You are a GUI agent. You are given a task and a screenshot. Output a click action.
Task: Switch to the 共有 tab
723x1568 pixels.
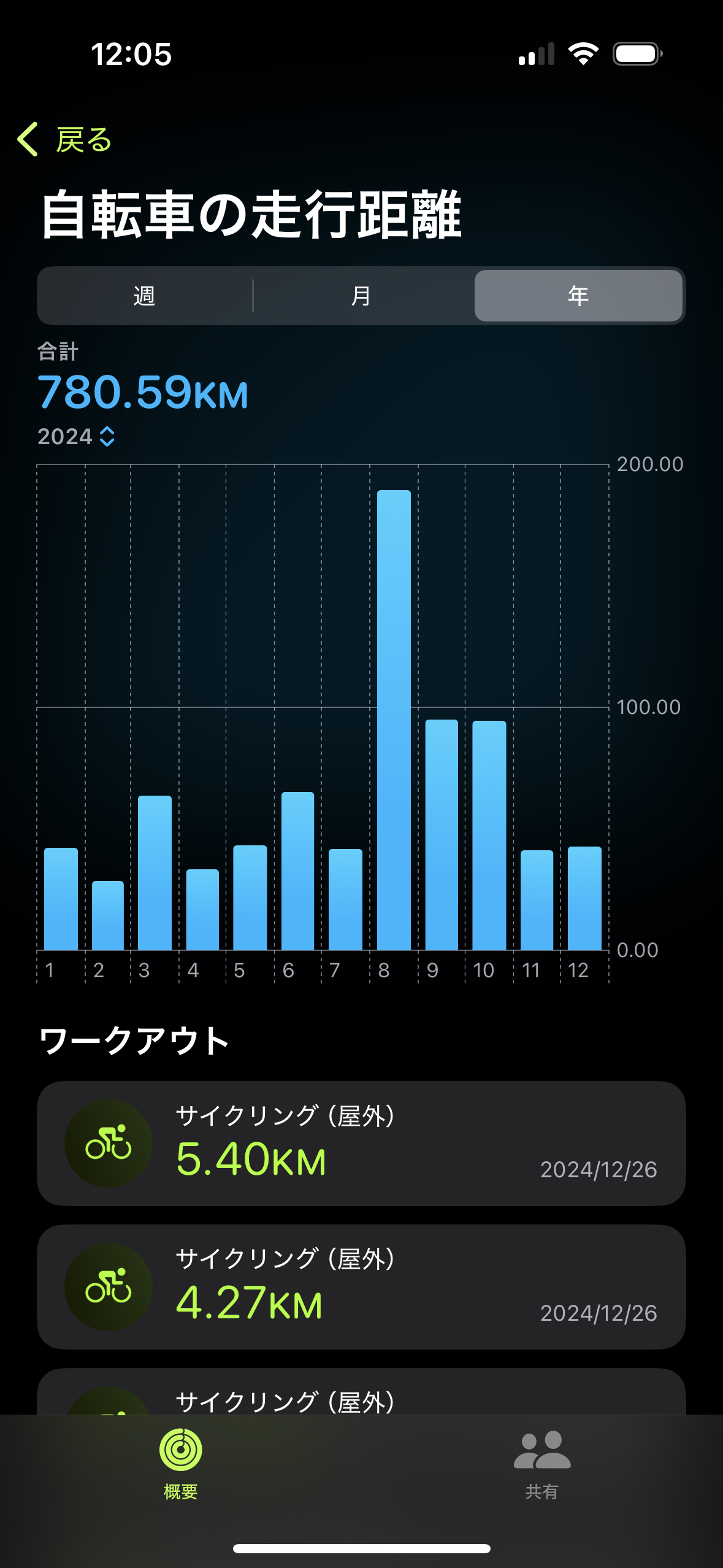542,1464
